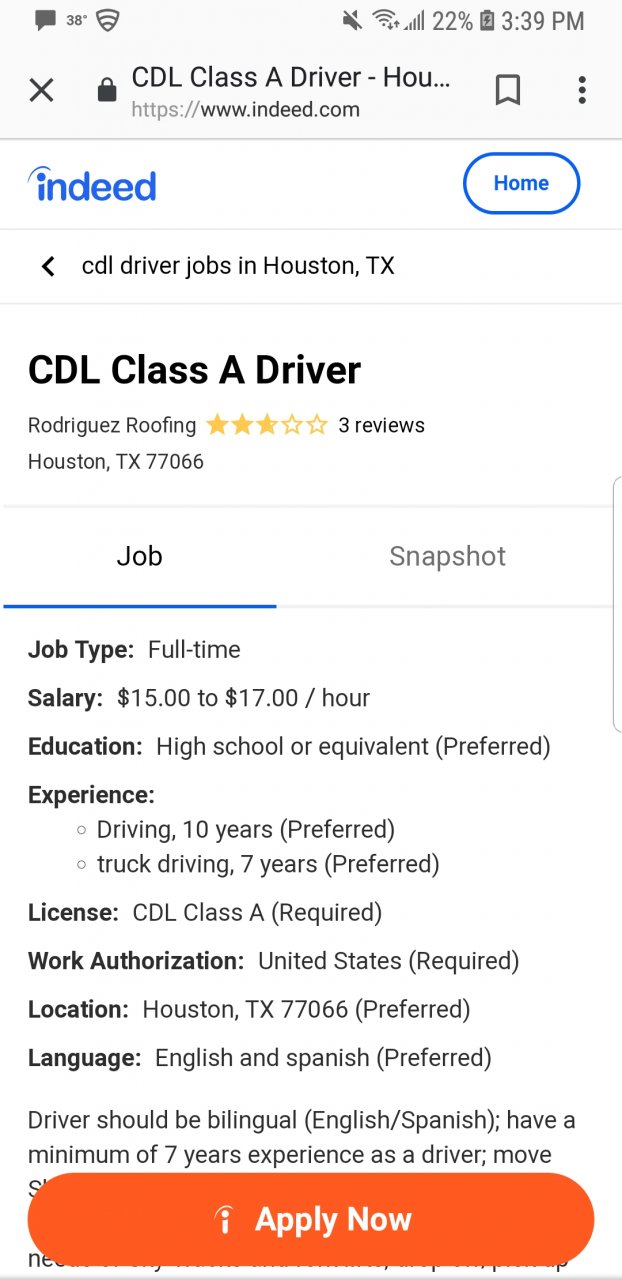622x1280 pixels.
Task: Open the Indeed logo homepage link
Action: coord(92,184)
